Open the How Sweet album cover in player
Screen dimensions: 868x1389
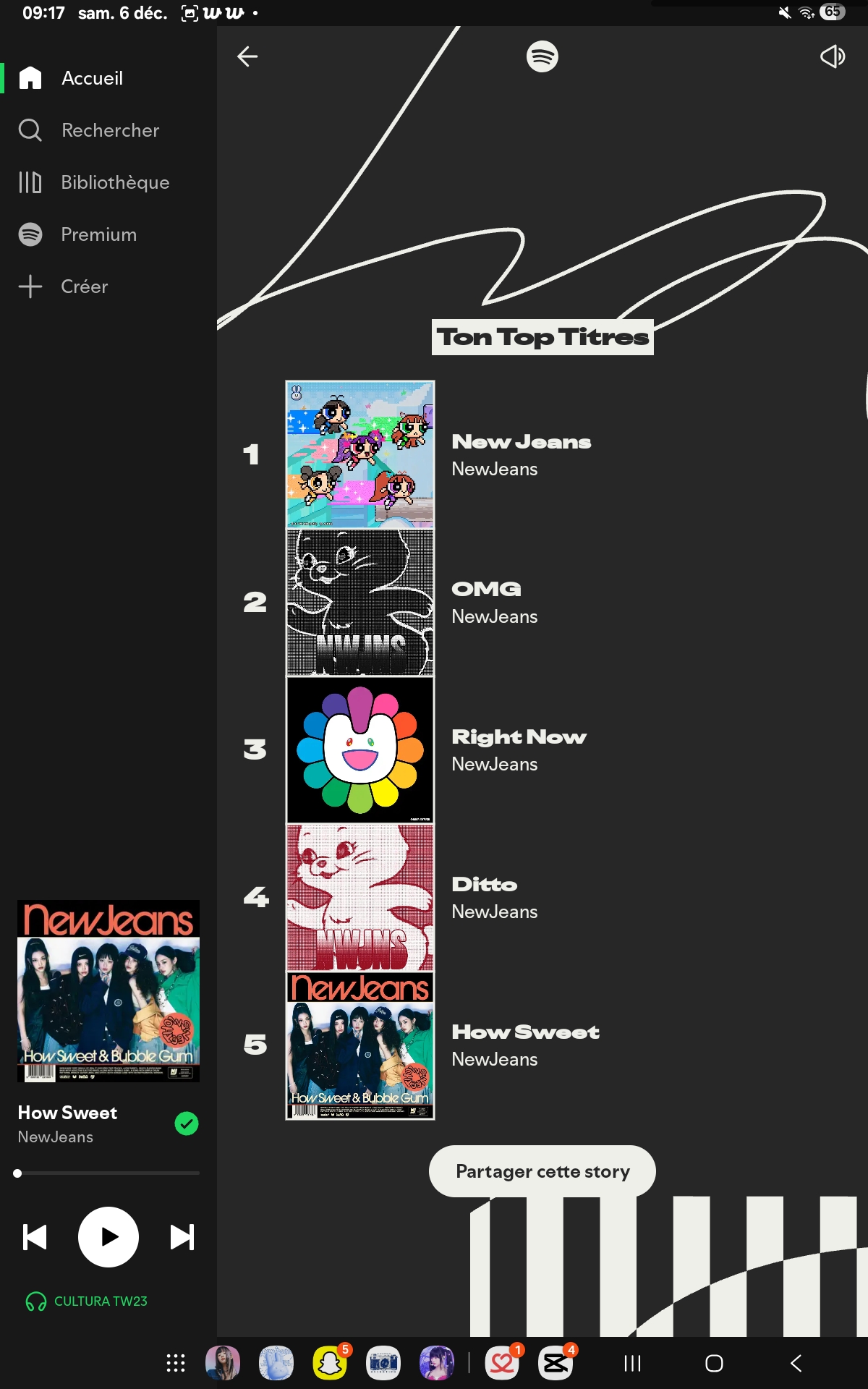point(109,990)
